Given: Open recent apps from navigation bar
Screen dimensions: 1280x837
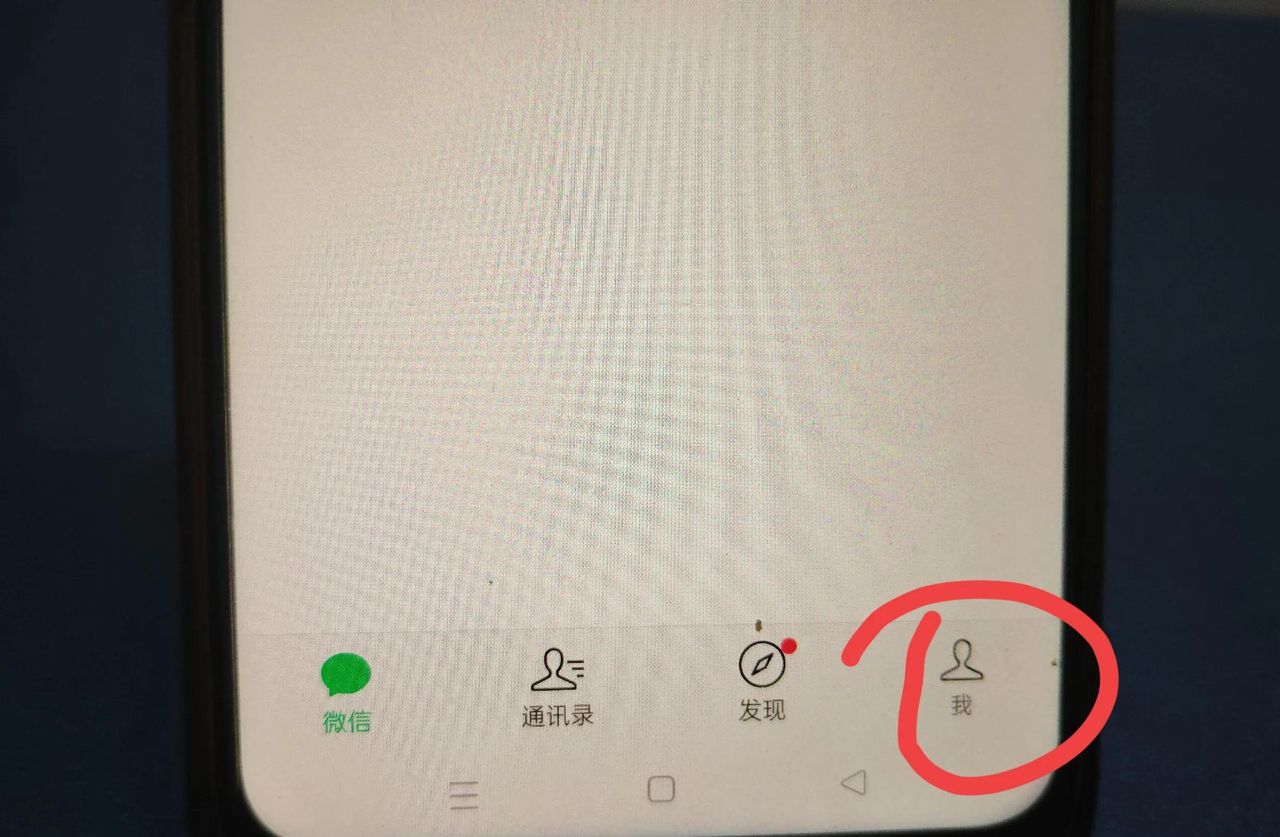Looking at the screenshot, I should (x=463, y=794).
